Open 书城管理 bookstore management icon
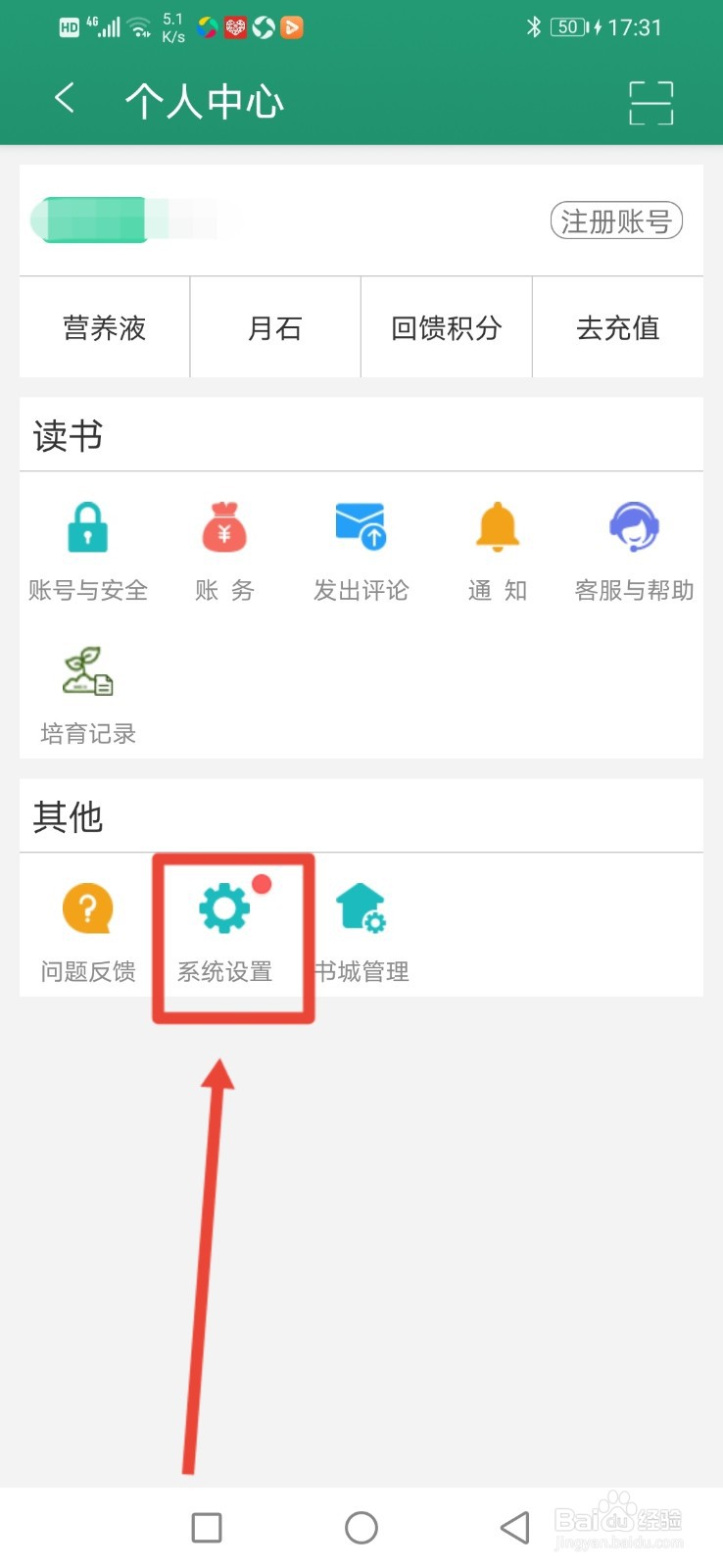Screen dimensions: 723x1568 pos(361,907)
